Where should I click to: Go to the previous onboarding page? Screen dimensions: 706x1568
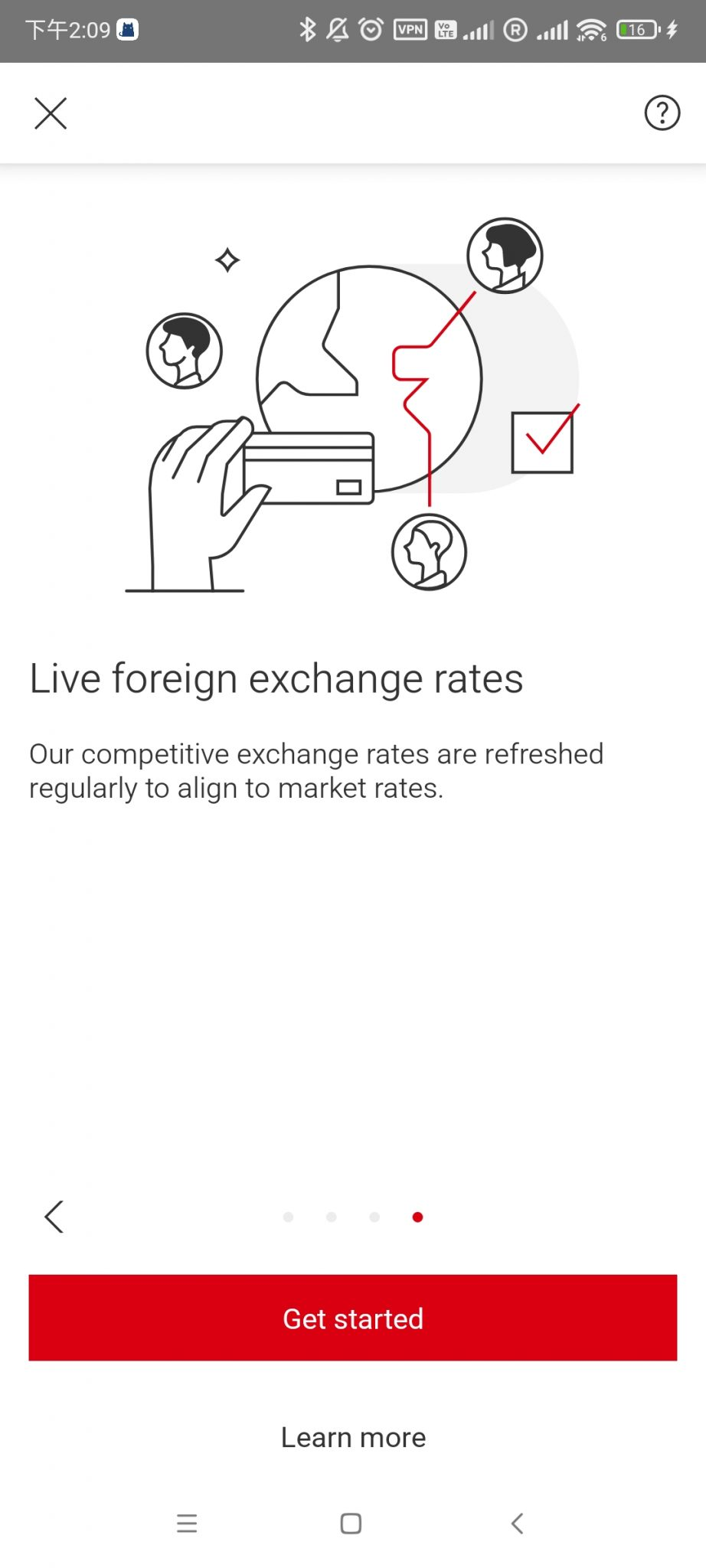pyautogui.click(x=54, y=1217)
